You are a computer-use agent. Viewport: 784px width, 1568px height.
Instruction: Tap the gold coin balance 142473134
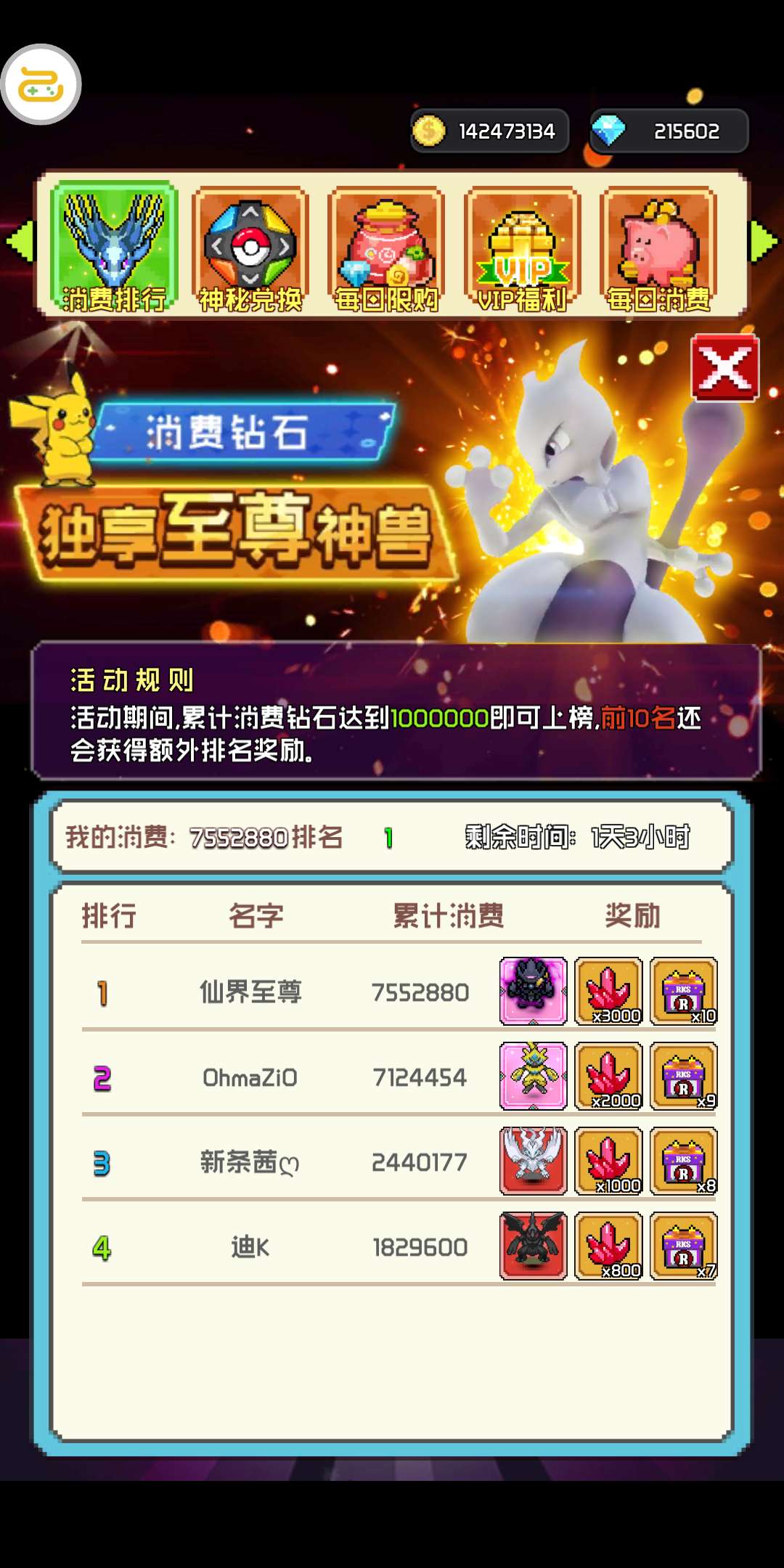pos(490,131)
